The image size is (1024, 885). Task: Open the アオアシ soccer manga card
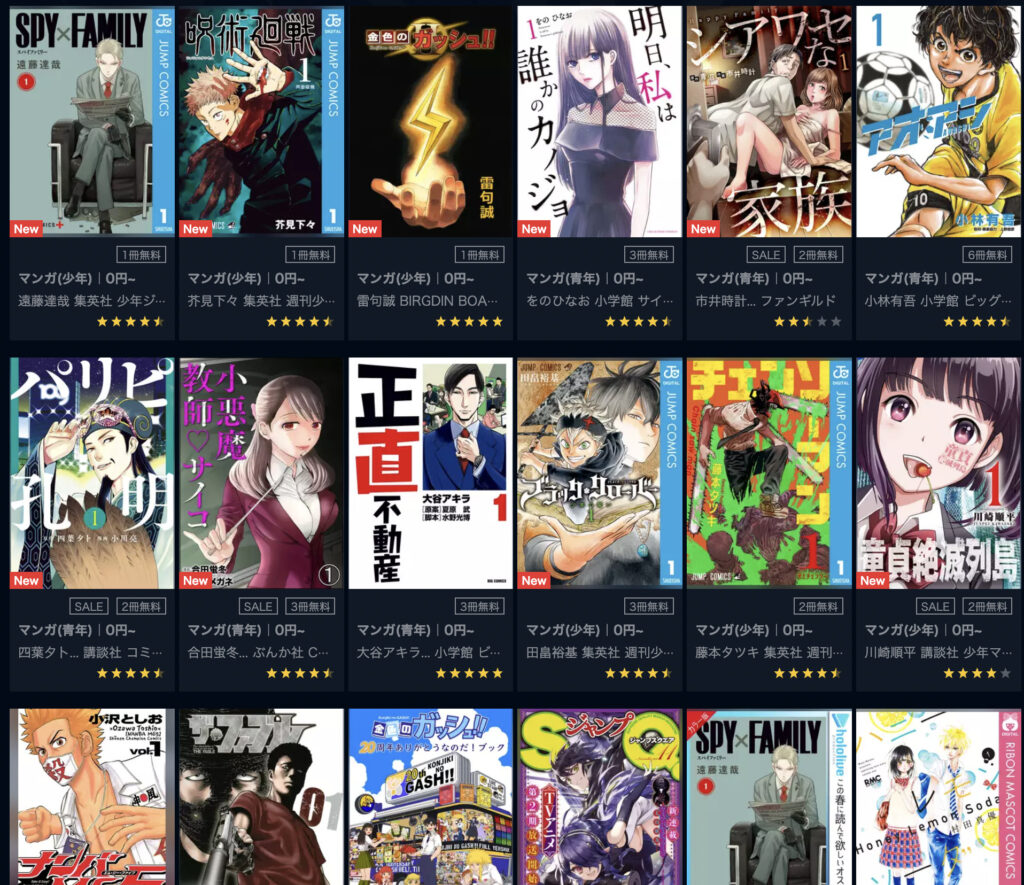pyautogui.click(x=939, y=121)
